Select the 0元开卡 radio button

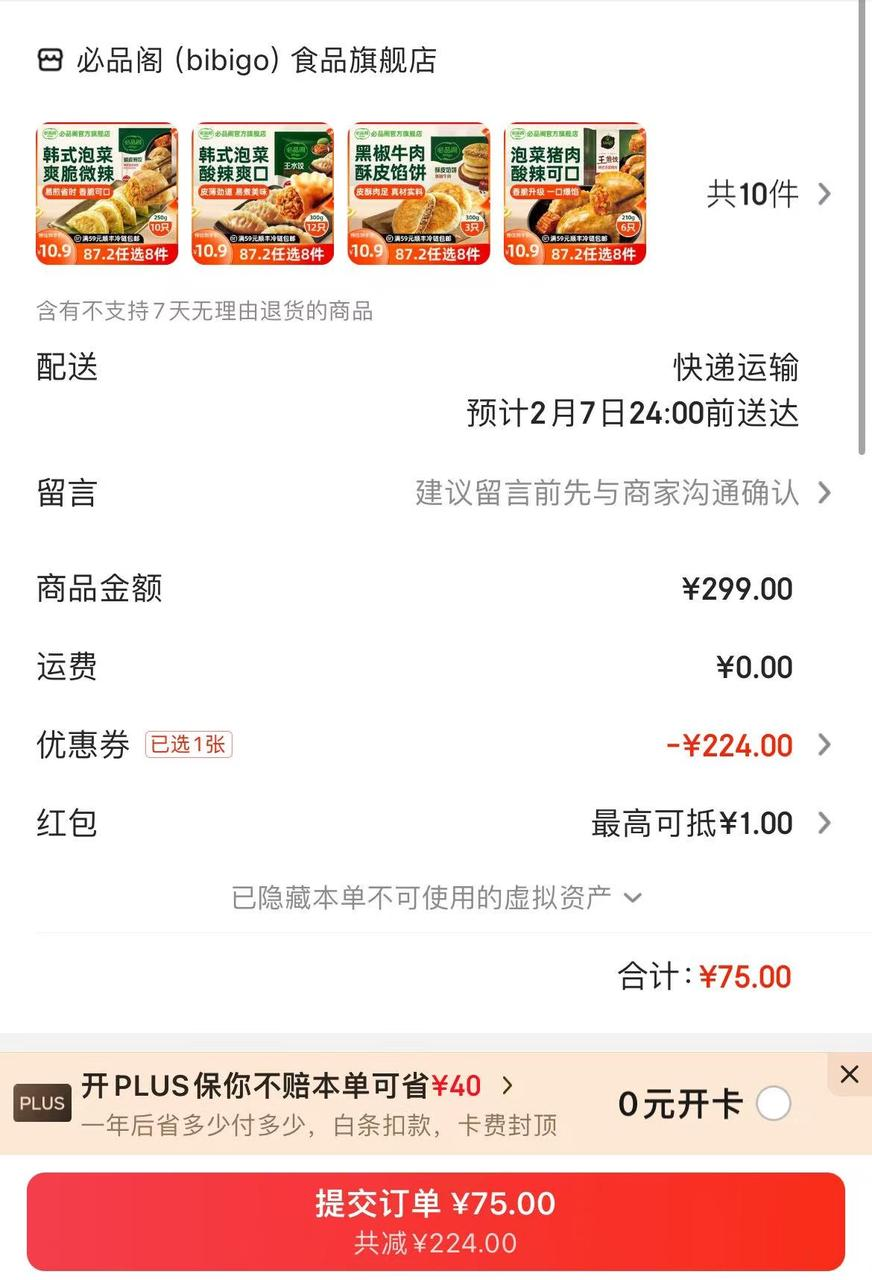(773, 1104)
